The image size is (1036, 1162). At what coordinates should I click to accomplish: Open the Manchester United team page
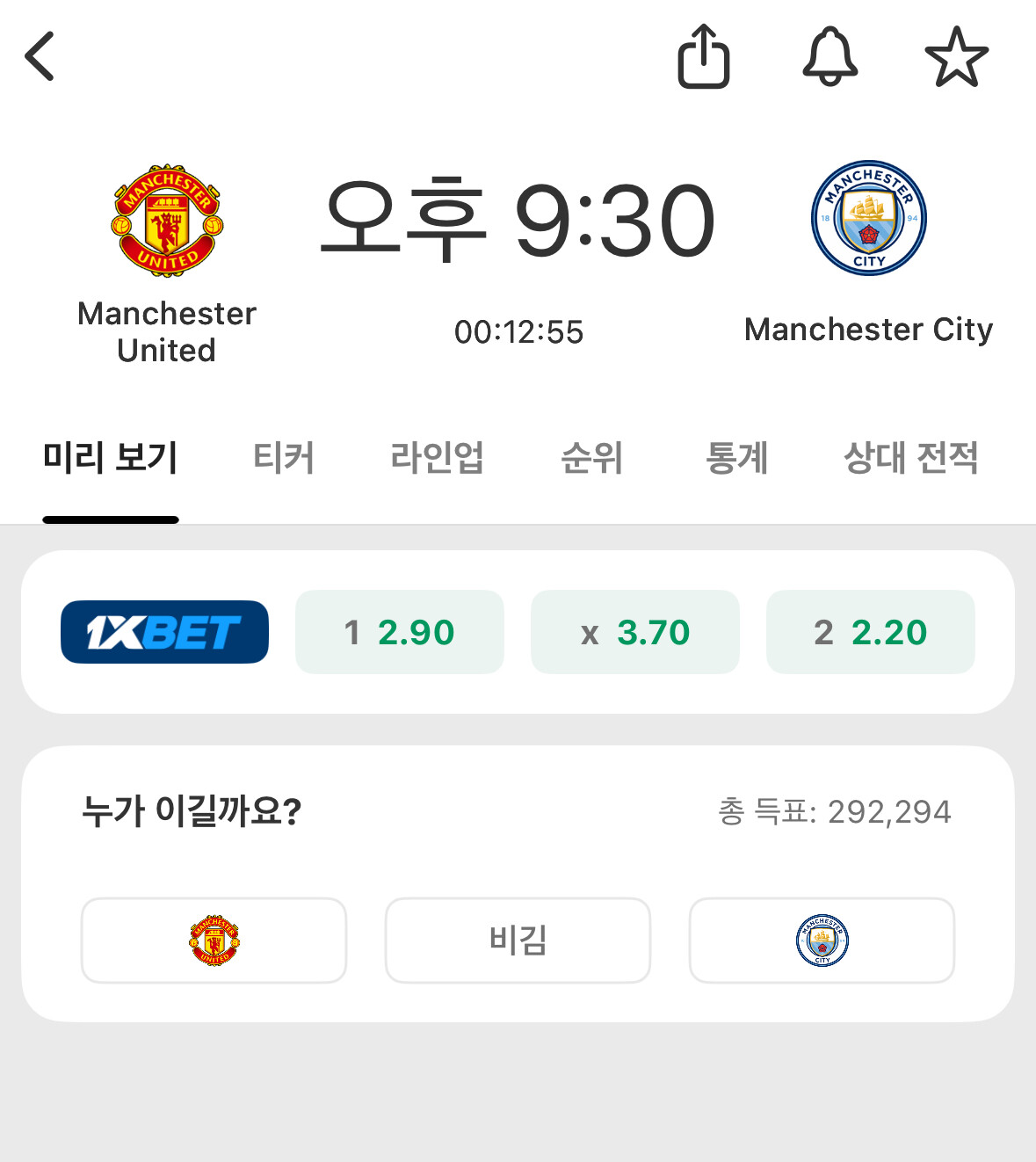click(167, 221)
